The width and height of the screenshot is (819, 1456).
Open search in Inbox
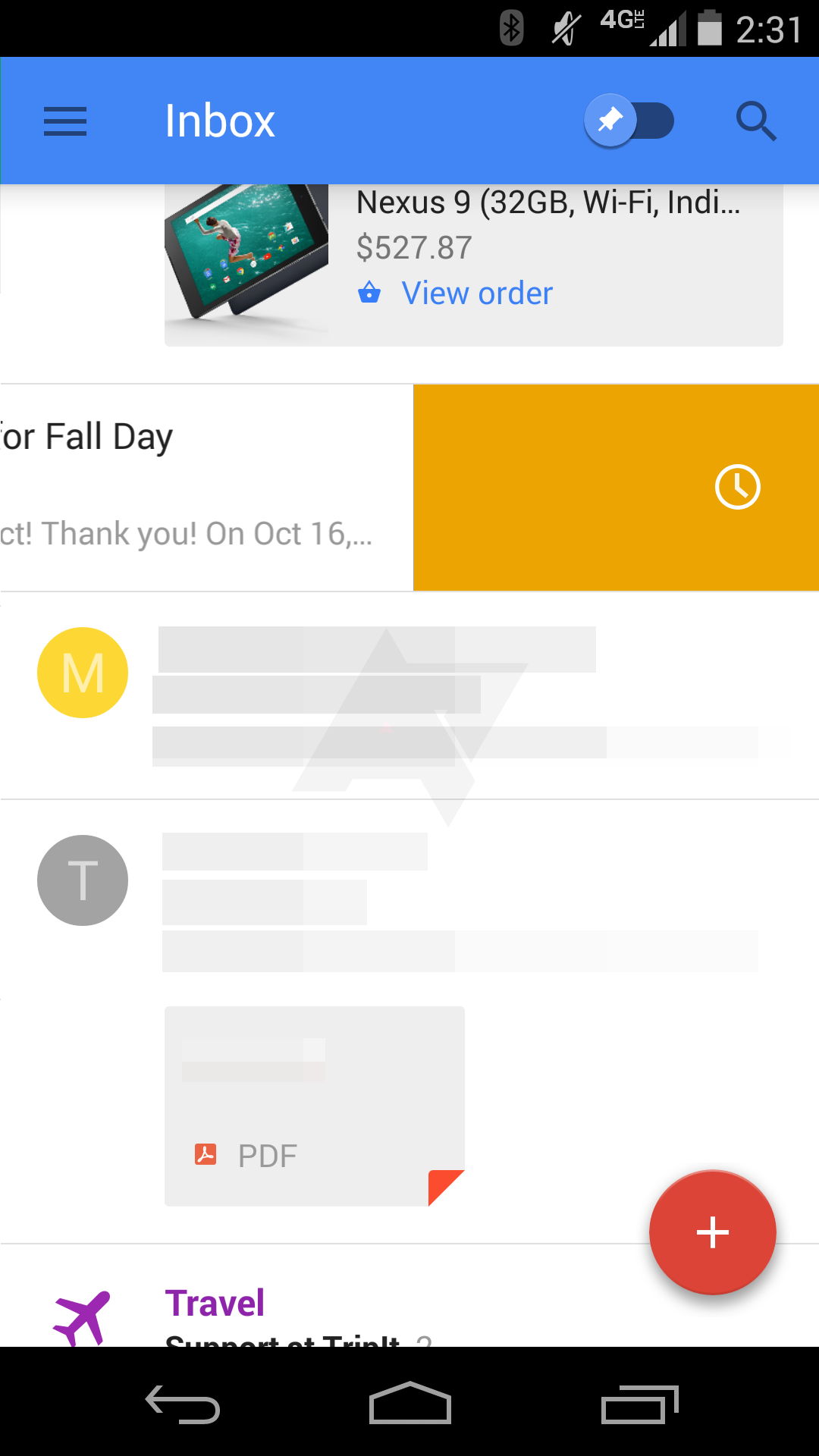(x=756, y=121)
